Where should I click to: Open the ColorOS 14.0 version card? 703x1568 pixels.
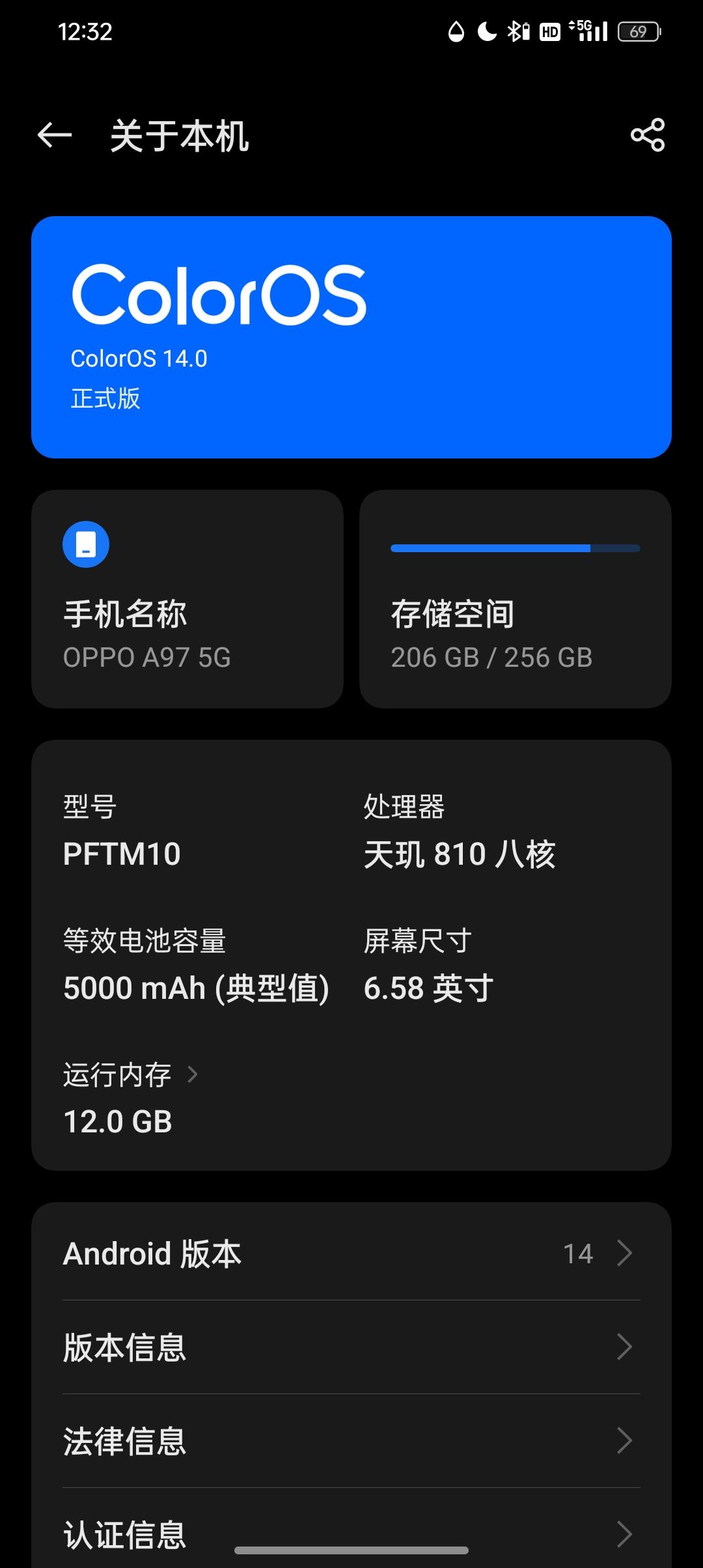[351, 337]
